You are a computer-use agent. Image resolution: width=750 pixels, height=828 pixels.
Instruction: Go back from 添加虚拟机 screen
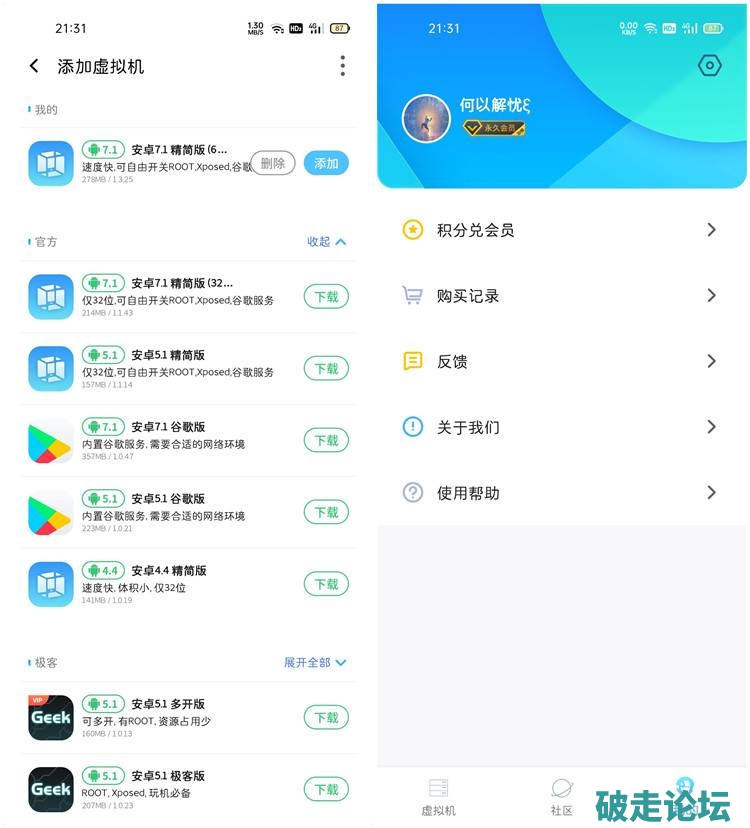coord(34,66)
